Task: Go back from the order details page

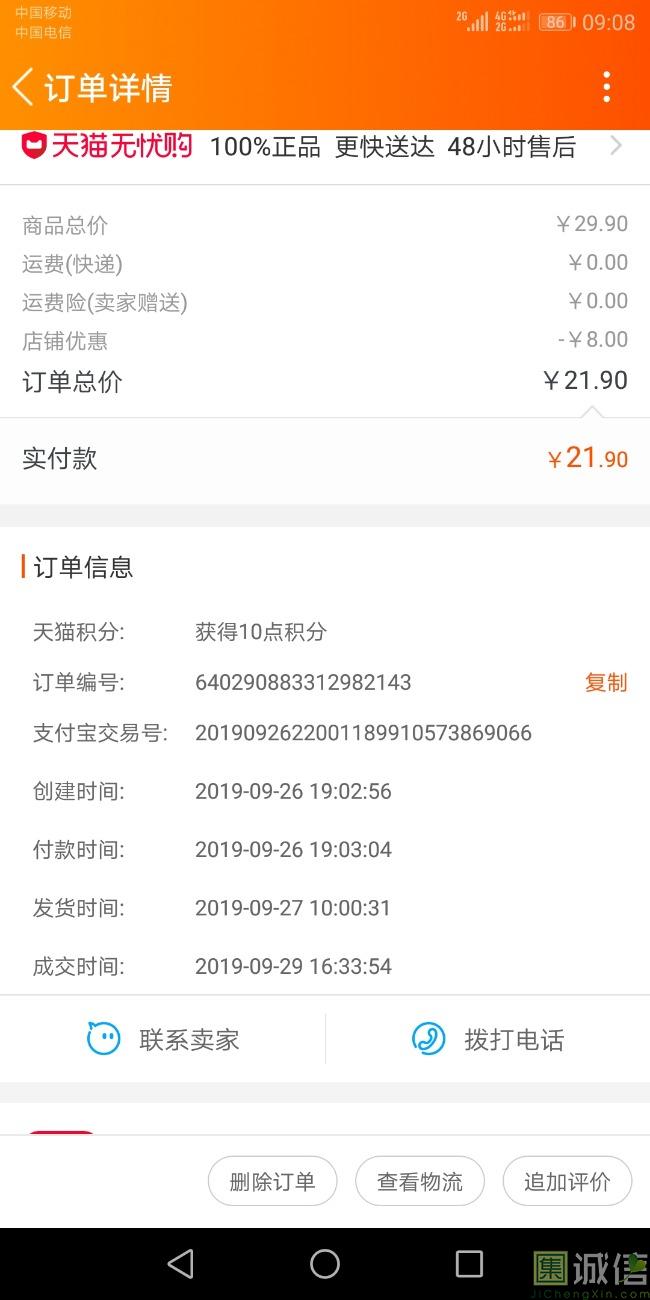Action: point(24,87)
